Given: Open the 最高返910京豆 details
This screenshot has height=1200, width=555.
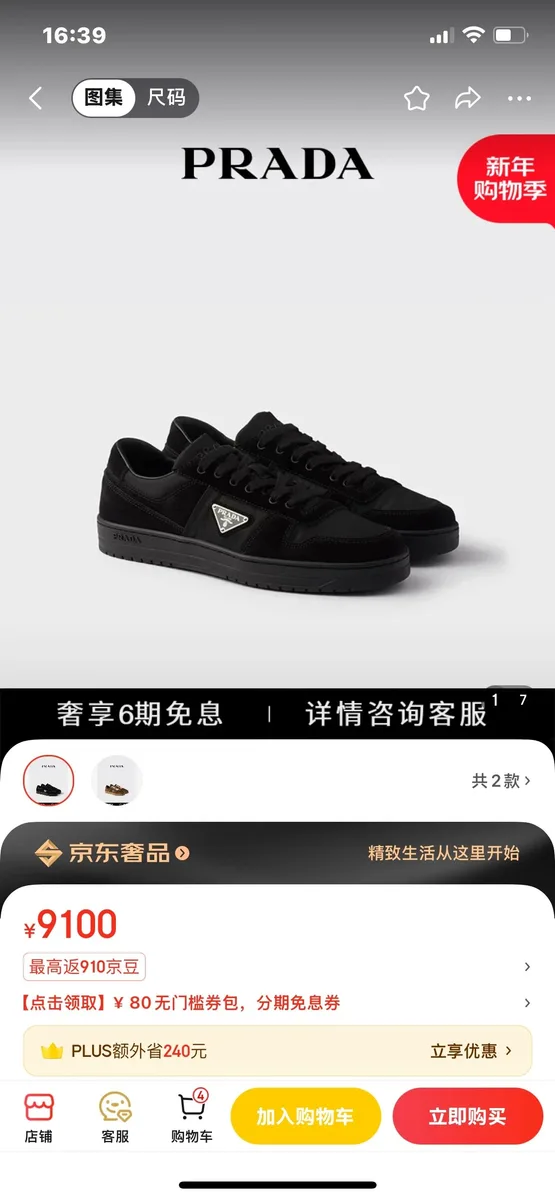Looking at the screenshot, I should coord(85,967).
